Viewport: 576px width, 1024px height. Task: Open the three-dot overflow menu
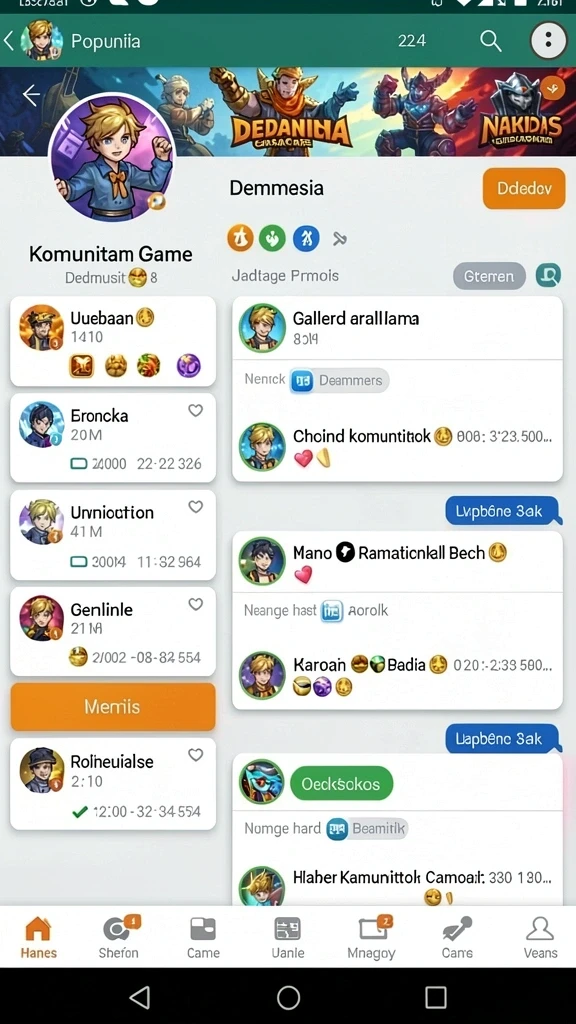point(547,41)
